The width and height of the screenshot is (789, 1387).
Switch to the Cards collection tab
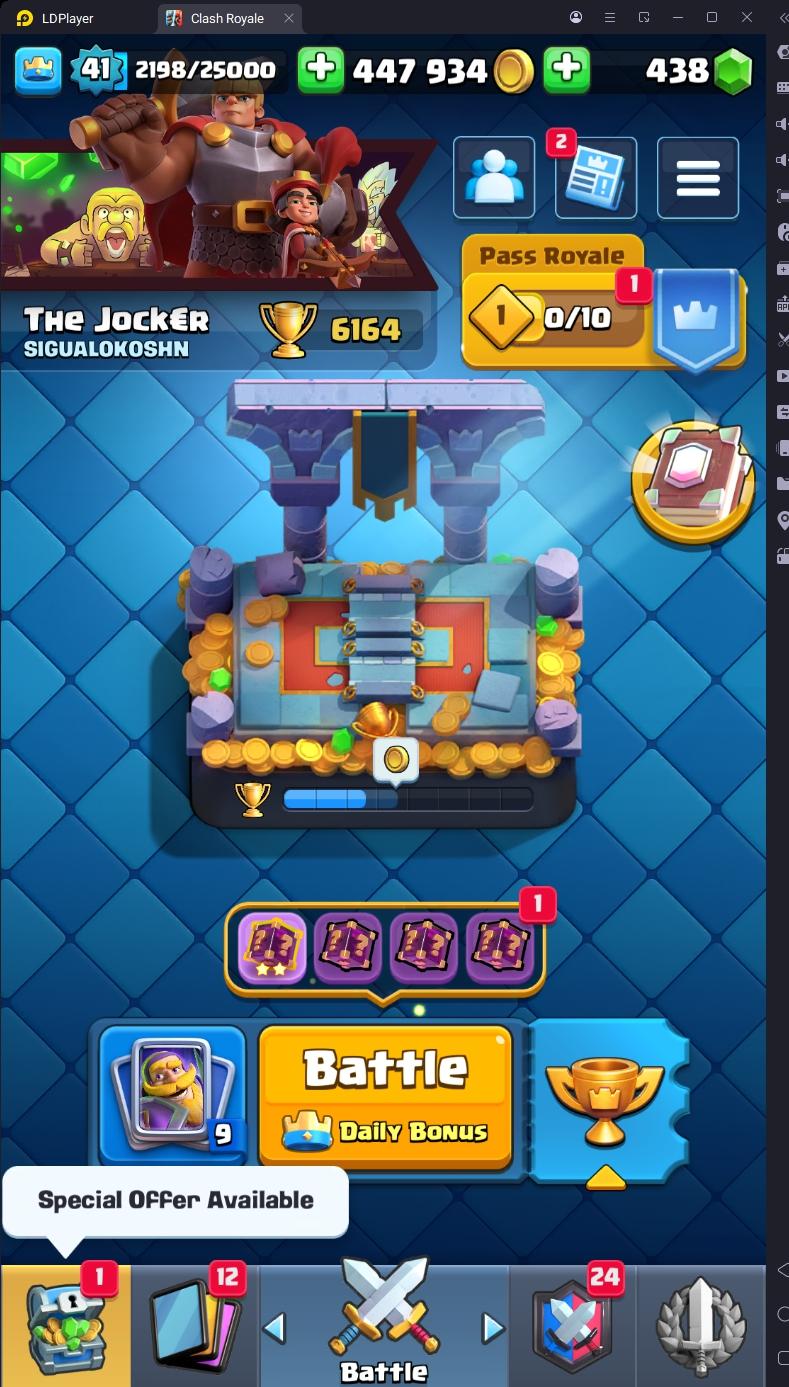[x=194, y=1325]
